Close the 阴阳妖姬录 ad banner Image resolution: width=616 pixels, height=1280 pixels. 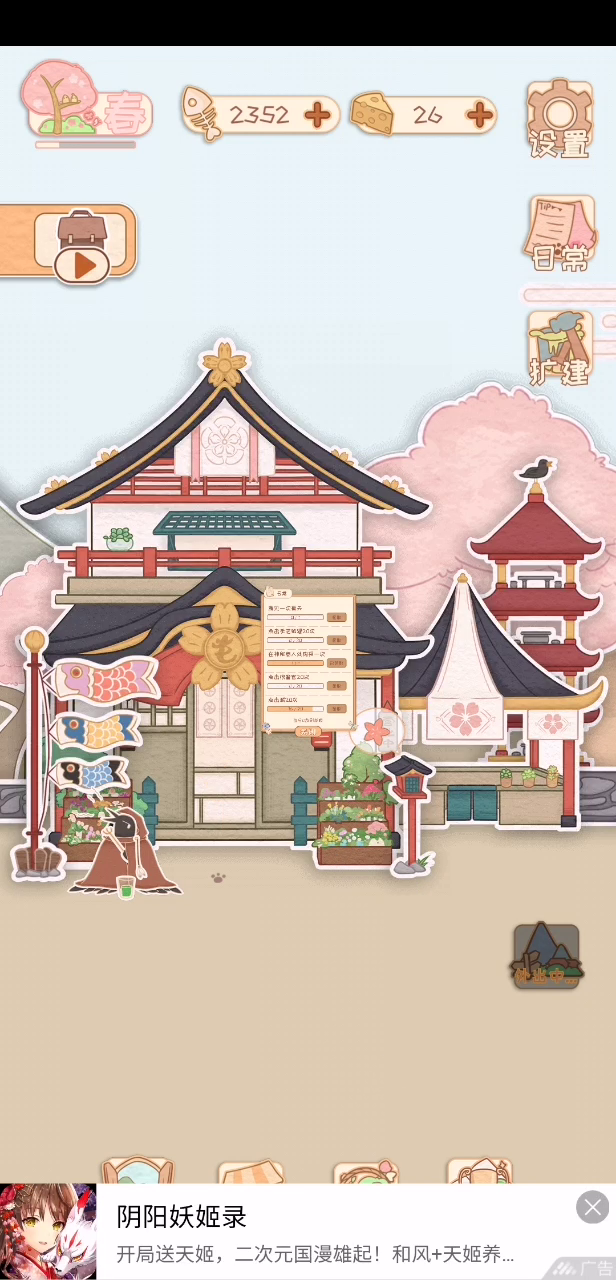pyautogui.click(x=593, y=1207)
